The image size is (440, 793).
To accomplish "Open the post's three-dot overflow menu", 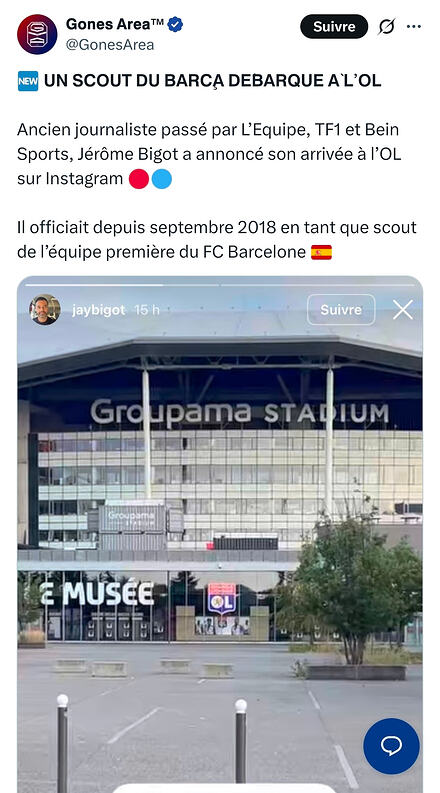I will click(x=414, y=26).
